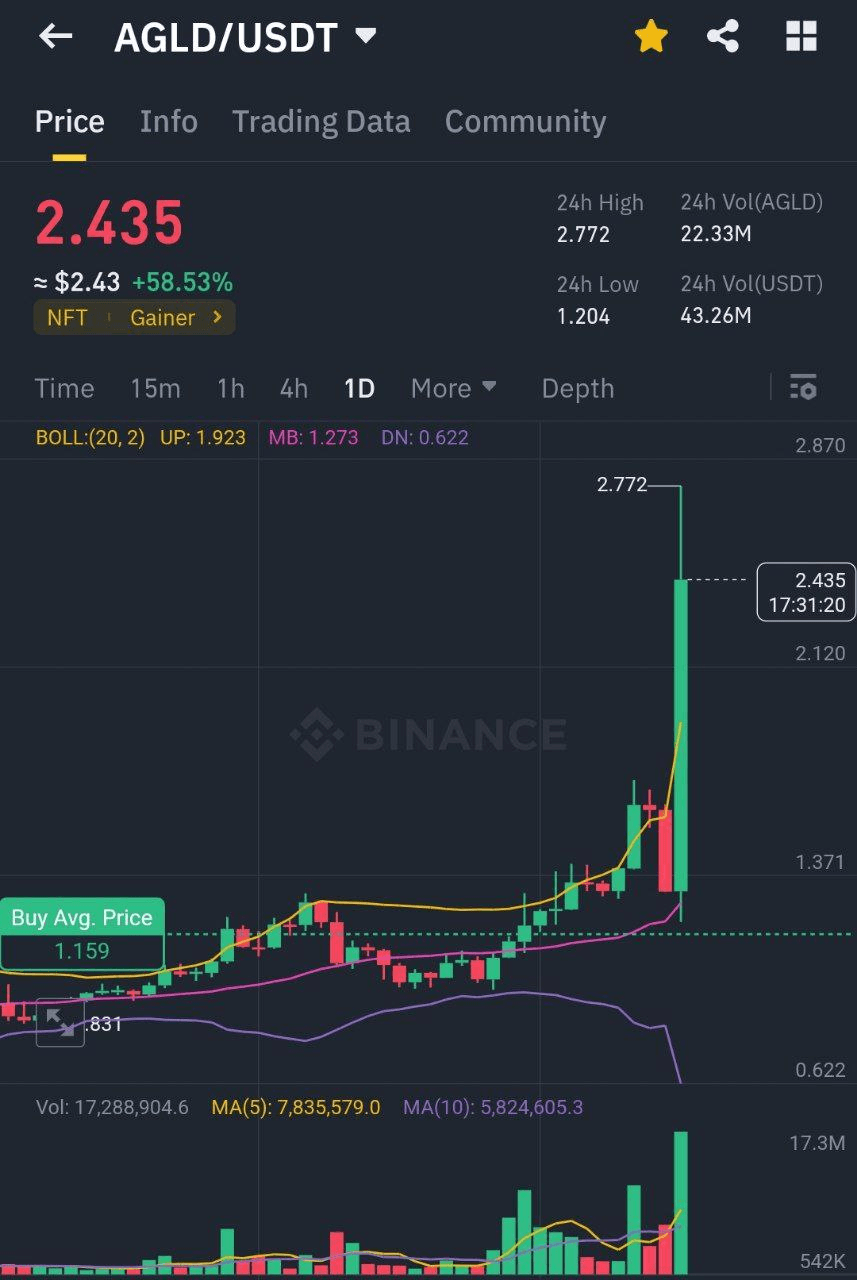Open the Trading Data tab
The image size is (857, 1280).
coord(321,122)
